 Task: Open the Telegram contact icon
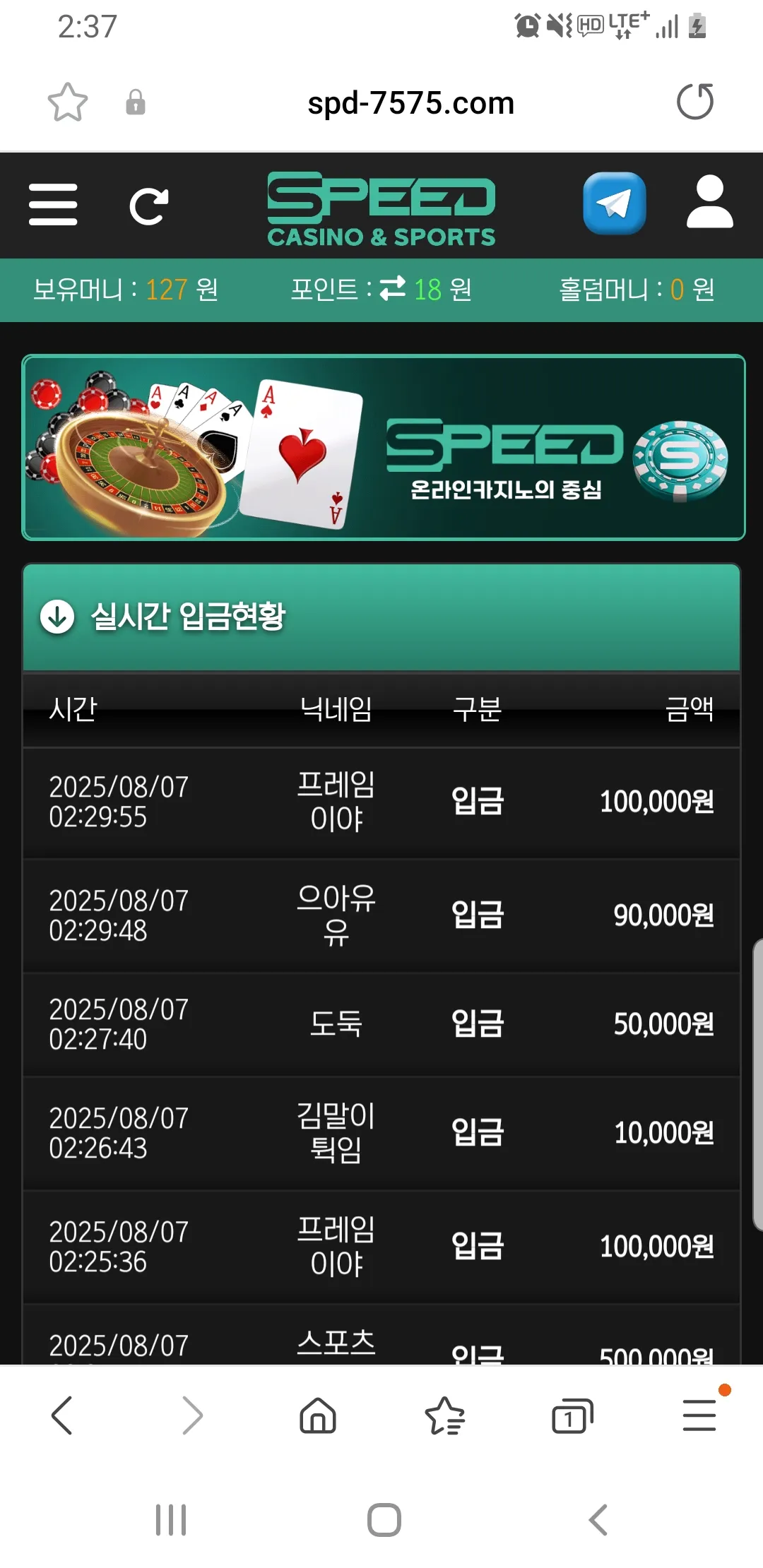click(615, 203)
